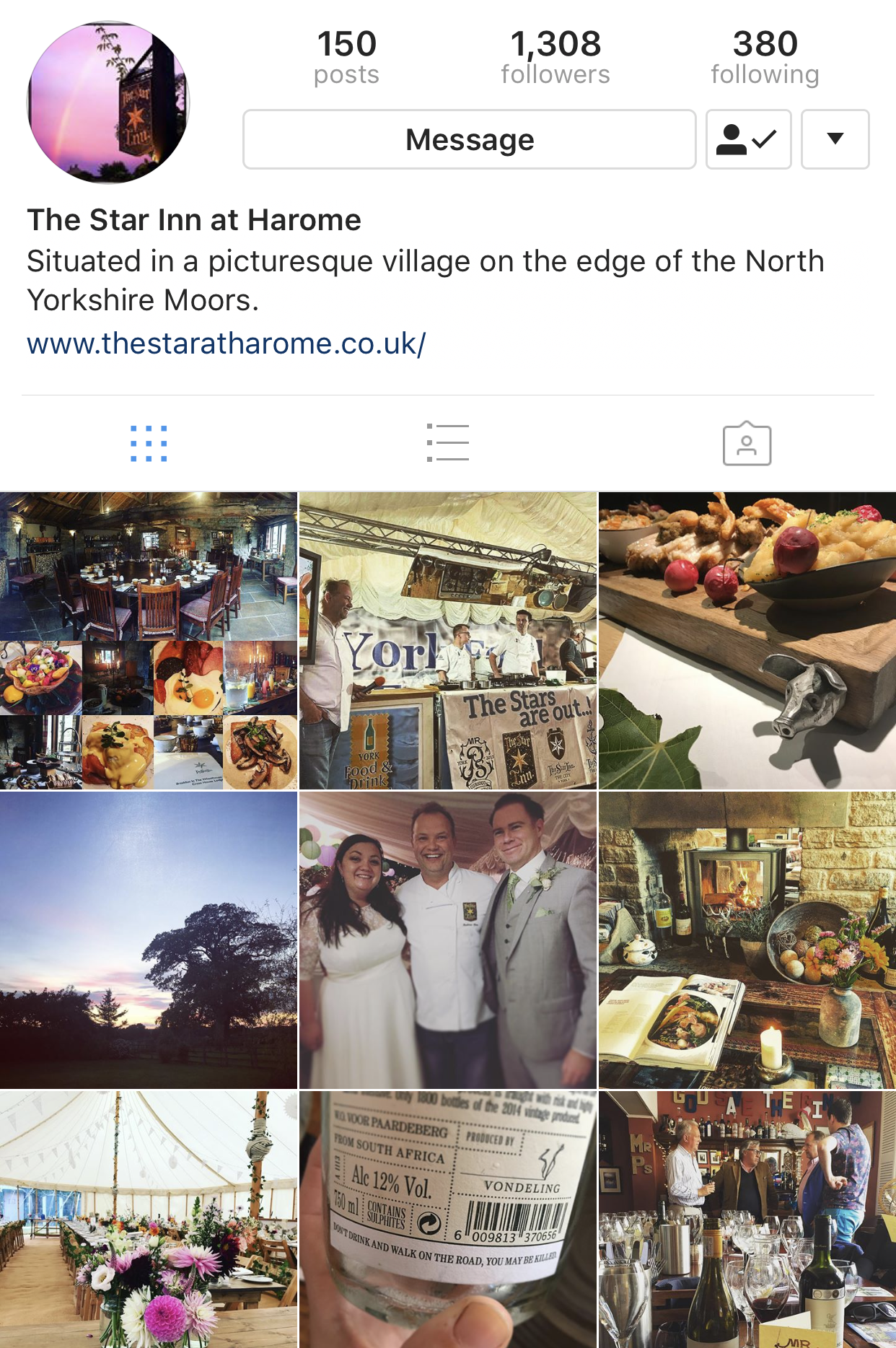Open the wedding couple with chef post
The height and width of the screenshot is (1348, 896).
(x=447, y=940)
